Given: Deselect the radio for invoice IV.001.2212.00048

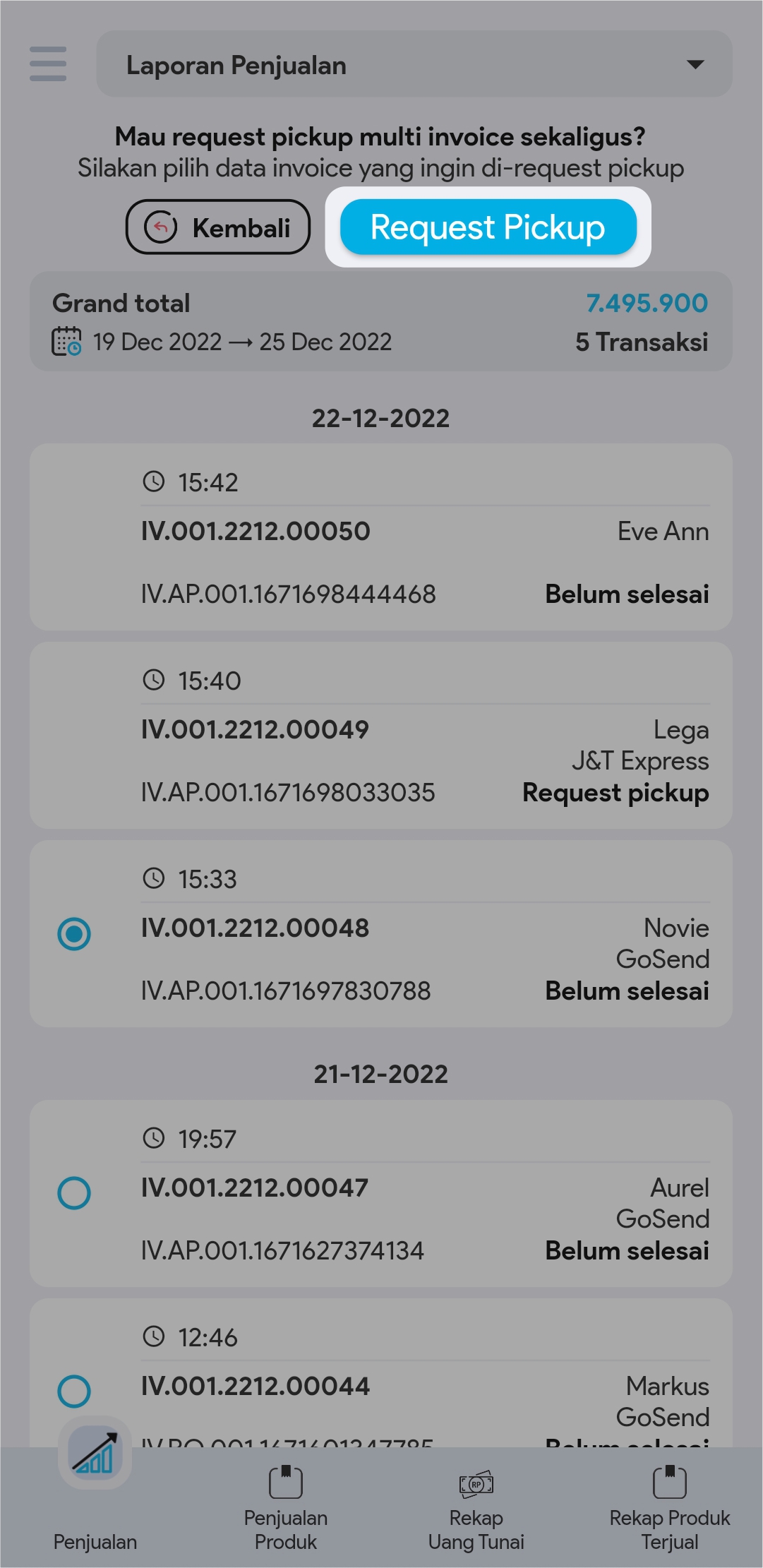Looking at the screenshot, I should (74, 934).
